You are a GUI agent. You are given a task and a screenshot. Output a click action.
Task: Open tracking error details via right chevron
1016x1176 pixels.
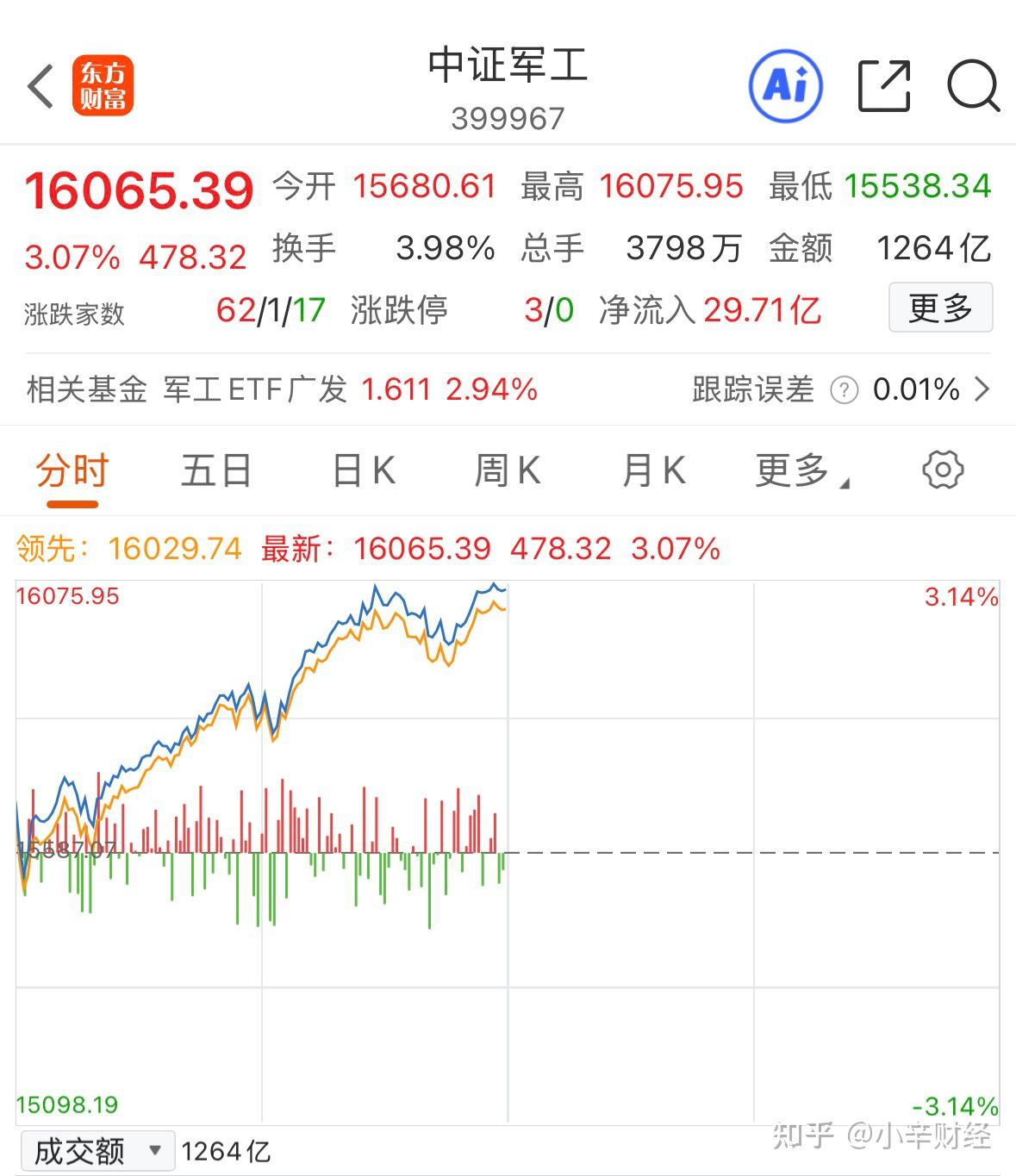pos(985,390)
